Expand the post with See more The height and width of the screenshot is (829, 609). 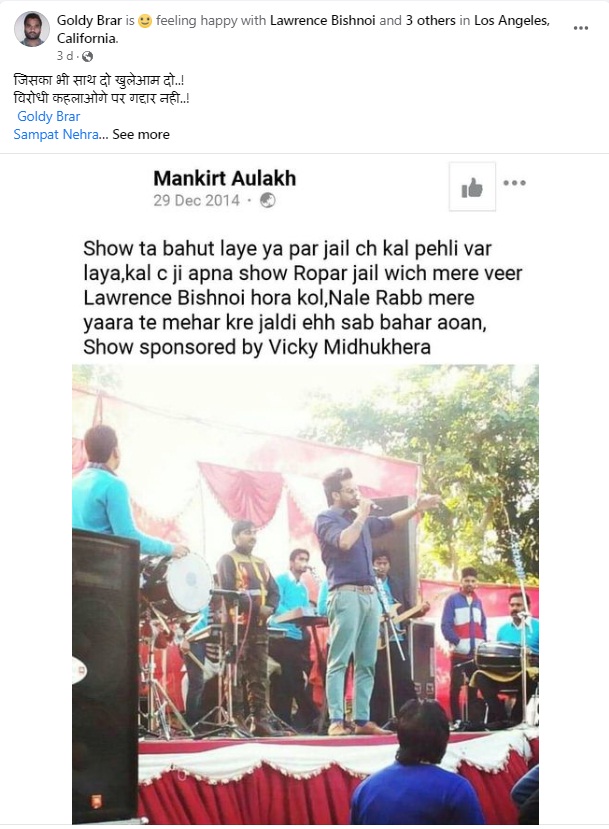[141, 134]
